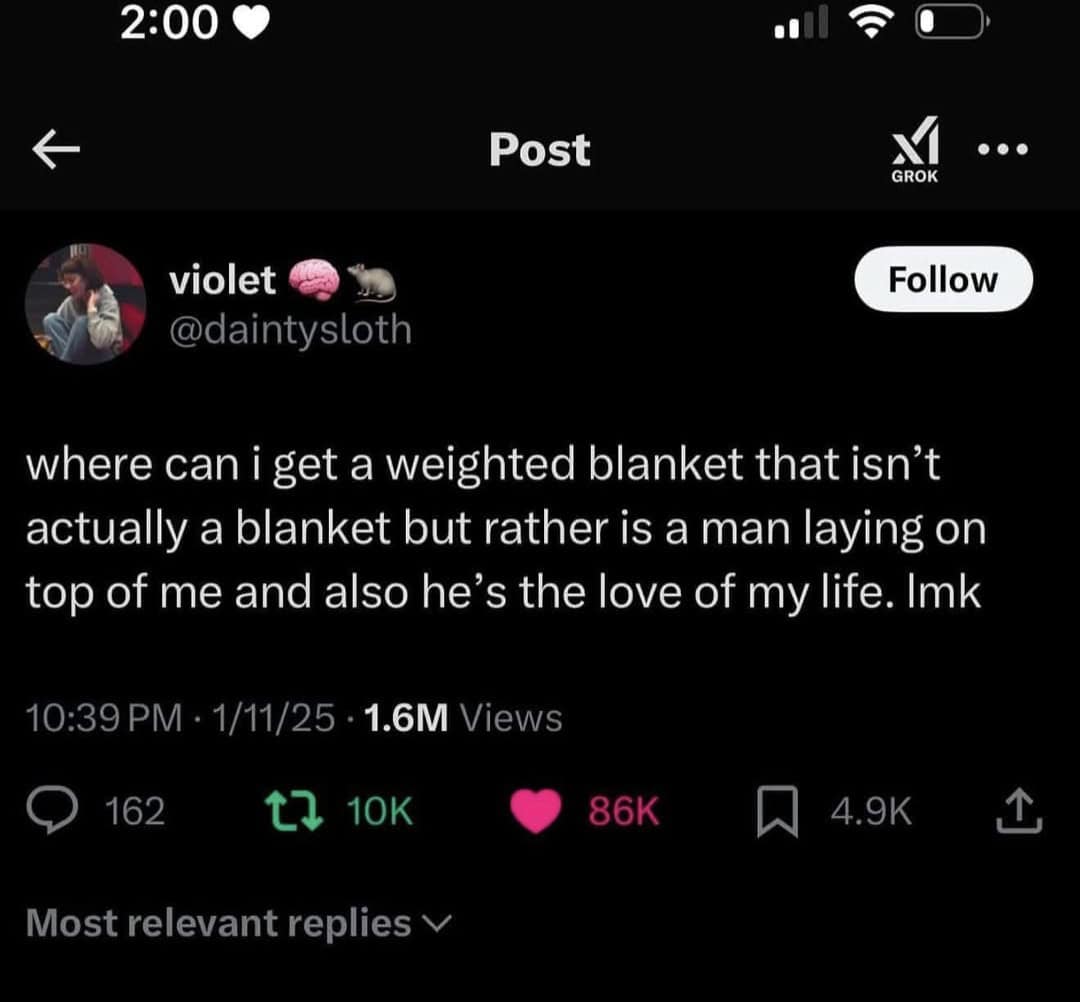Open violet's profile picture

[x=86, y=303]
